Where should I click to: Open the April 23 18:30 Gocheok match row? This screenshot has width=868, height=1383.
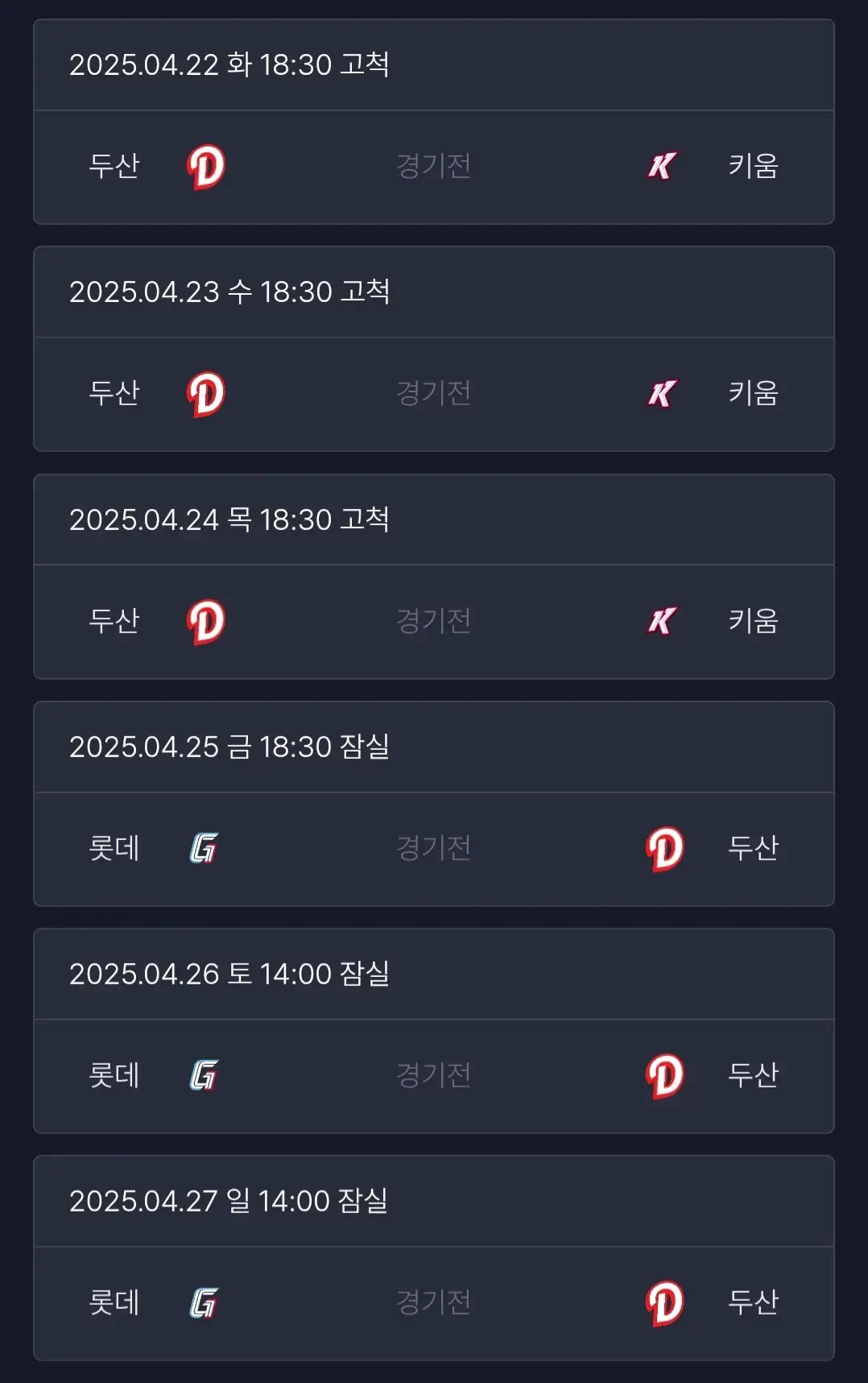pyautogui.click(x=231, y=293)
